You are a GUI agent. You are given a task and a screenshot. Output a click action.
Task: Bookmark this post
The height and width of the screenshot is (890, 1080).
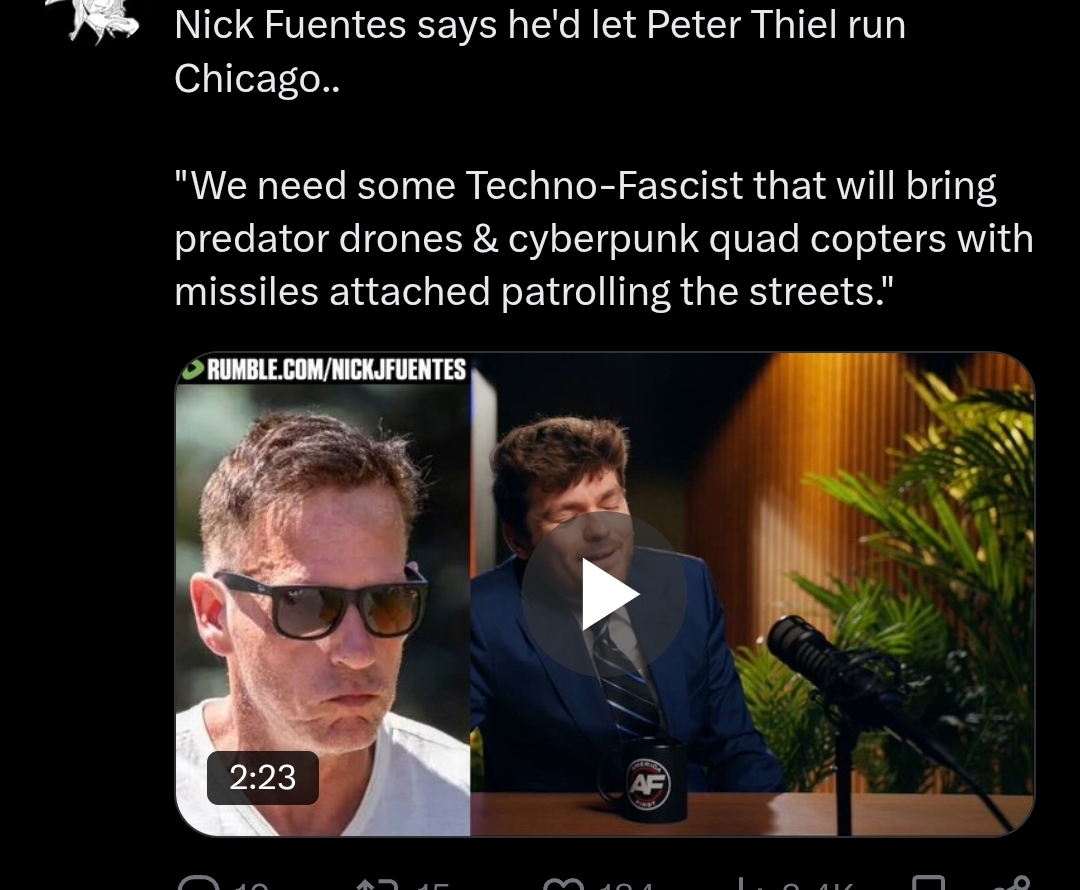click(x=928, y=883)
